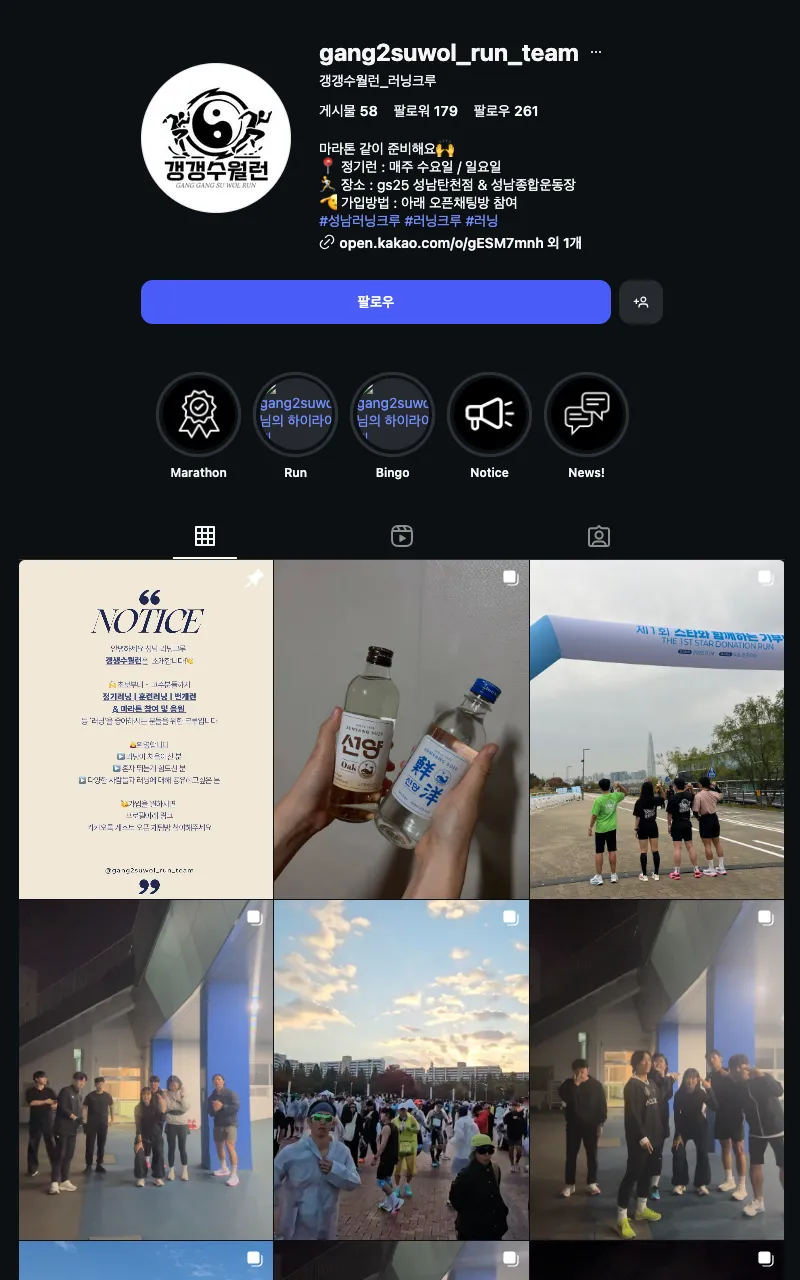View the 팔로우 261 following list

tap(505, 111)
